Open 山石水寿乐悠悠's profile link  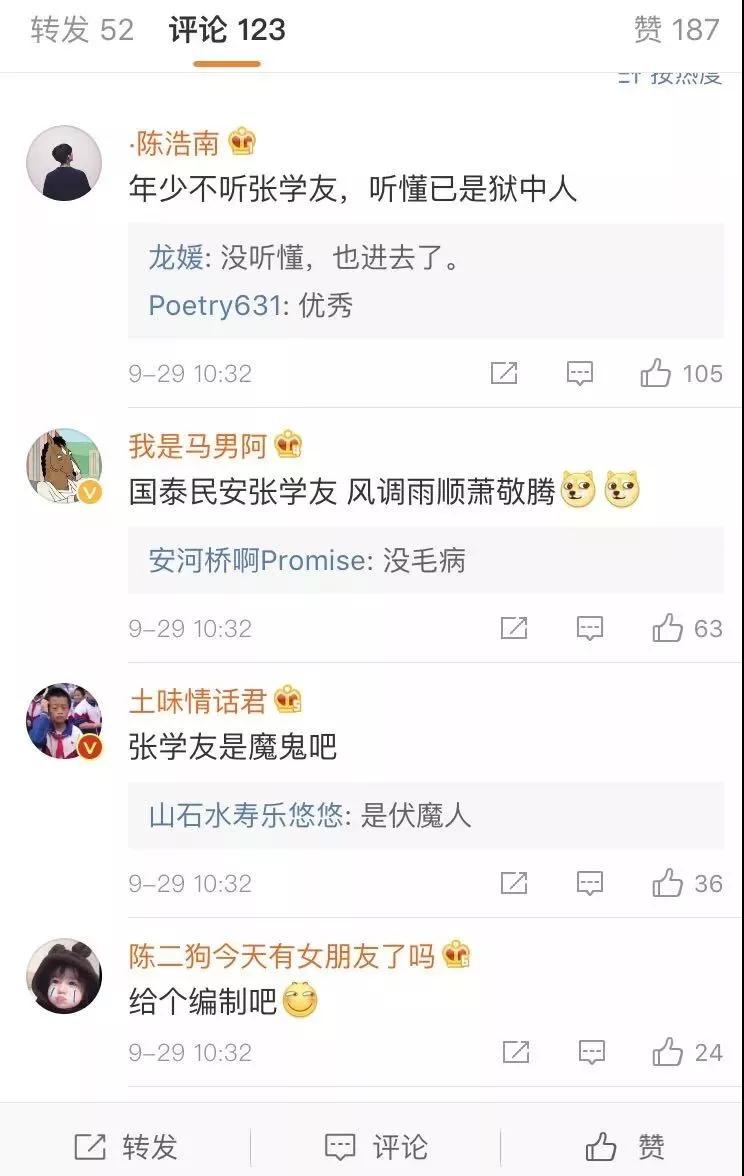coord(246,816)
